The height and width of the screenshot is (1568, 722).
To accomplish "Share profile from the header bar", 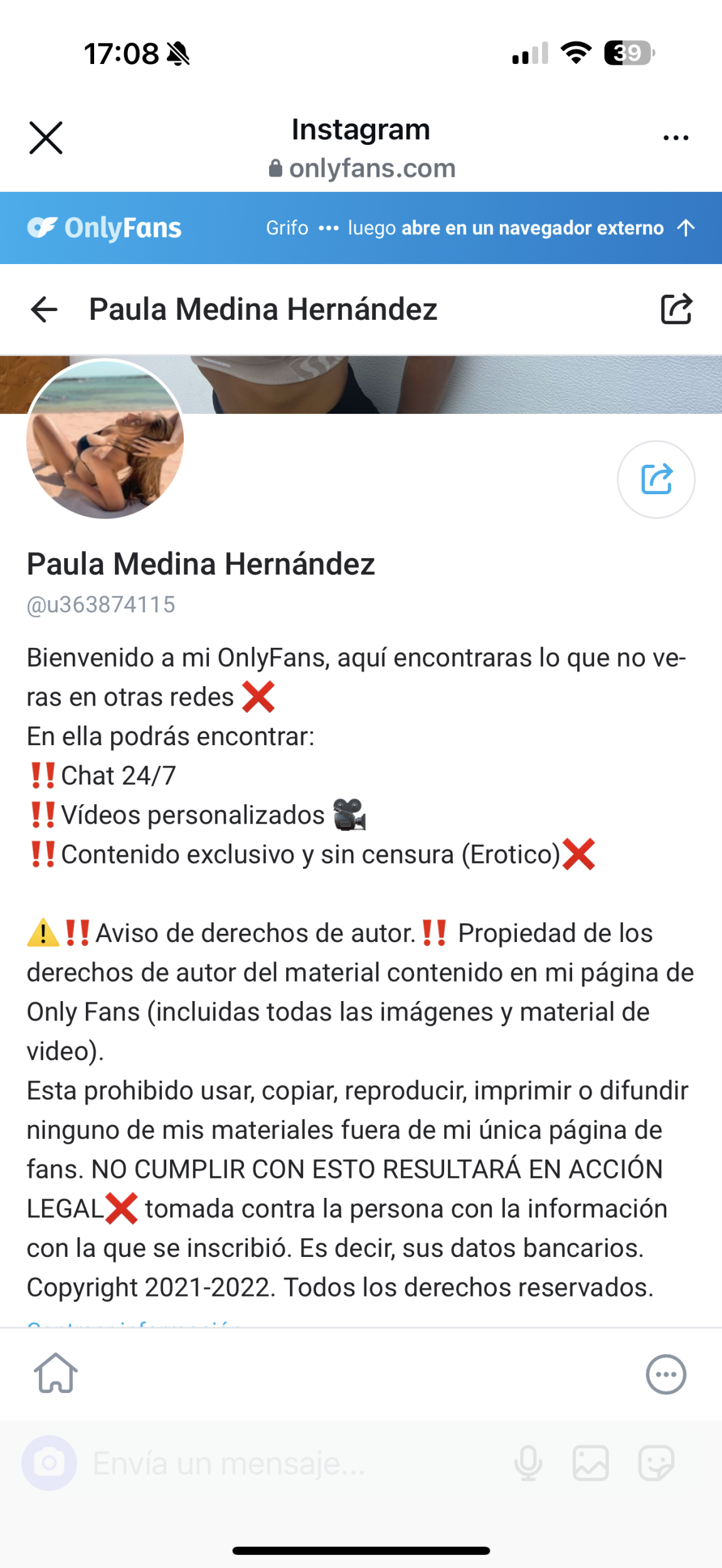I will 676,309.
